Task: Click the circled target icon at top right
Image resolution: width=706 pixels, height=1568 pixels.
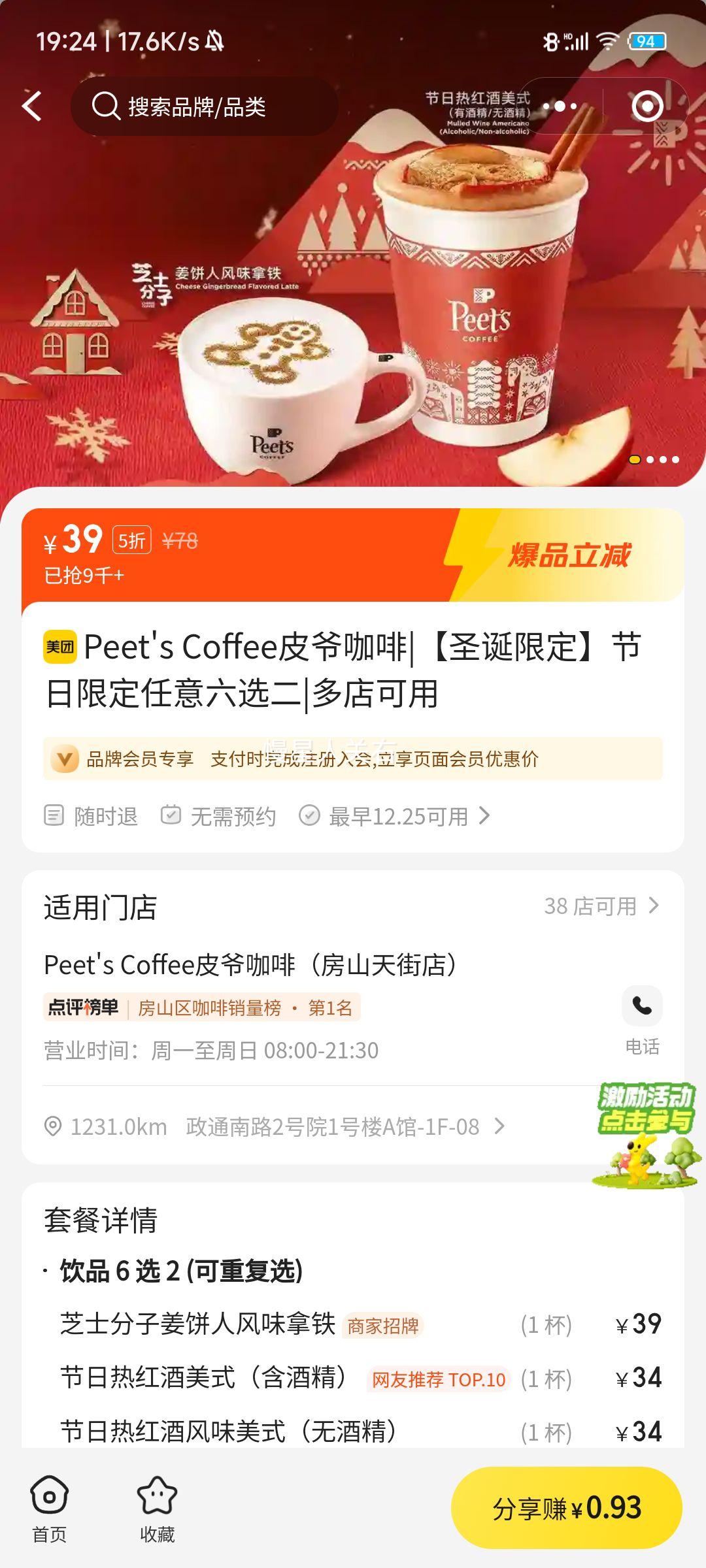Action: coord(646,105)
